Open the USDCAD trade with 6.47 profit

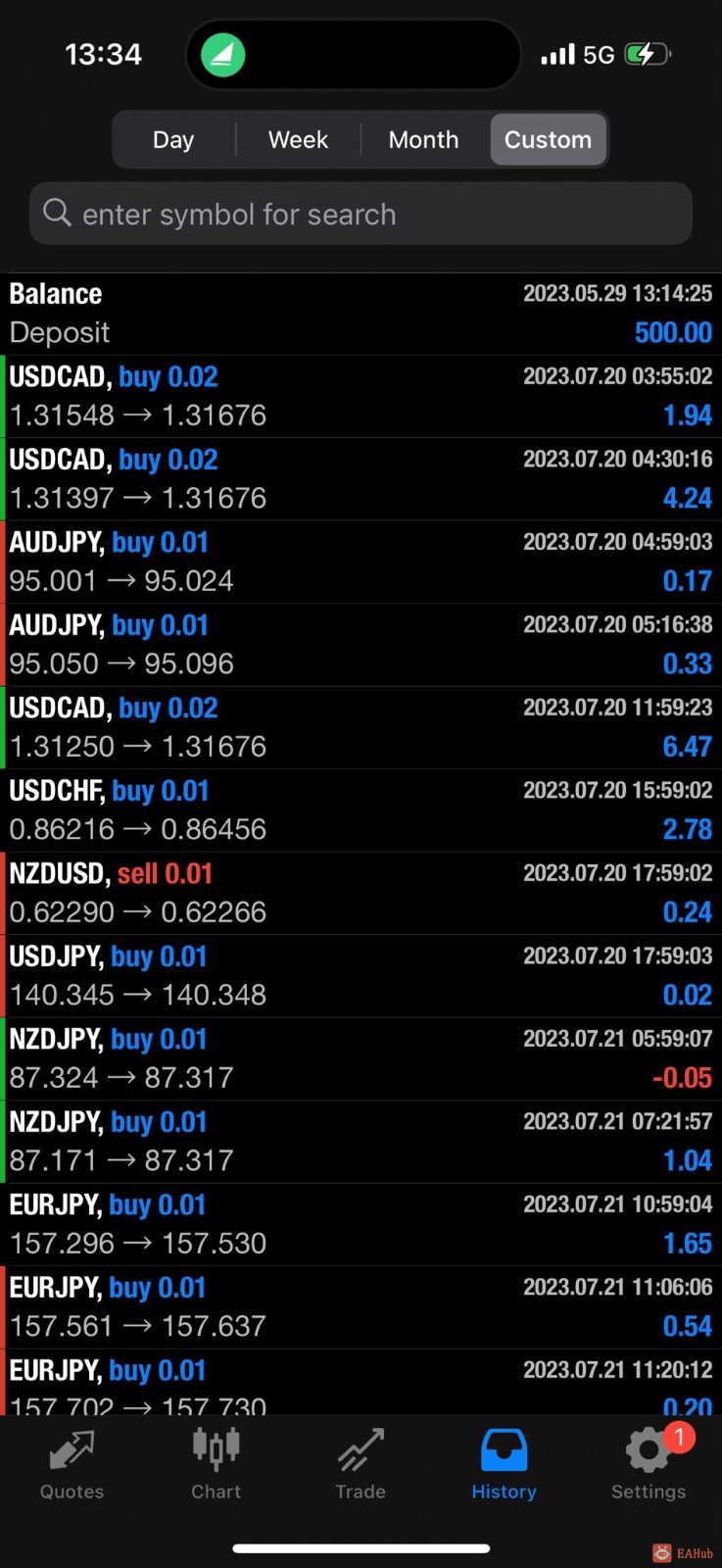point(361,727)
